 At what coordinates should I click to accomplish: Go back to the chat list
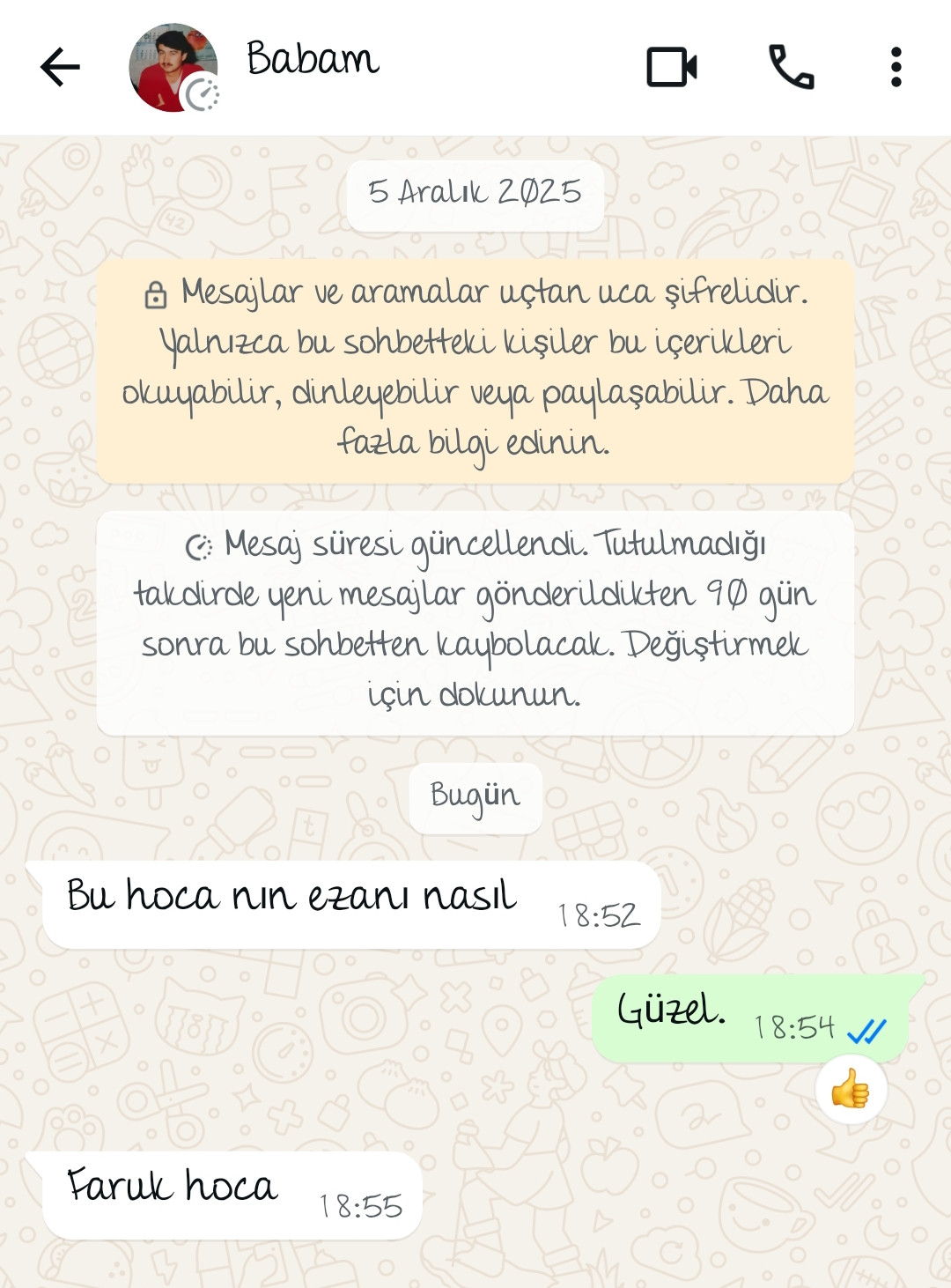coord(60,67)
